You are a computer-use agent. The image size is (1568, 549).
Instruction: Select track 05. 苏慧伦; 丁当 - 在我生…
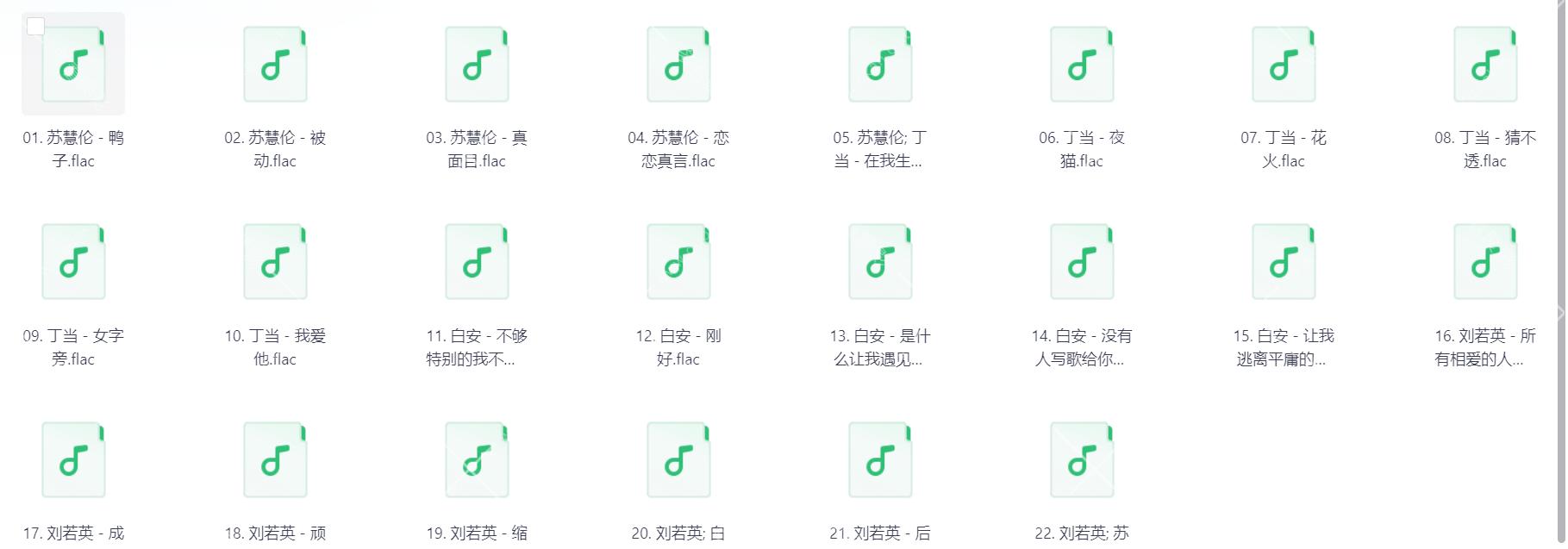(x=880, y=65)
